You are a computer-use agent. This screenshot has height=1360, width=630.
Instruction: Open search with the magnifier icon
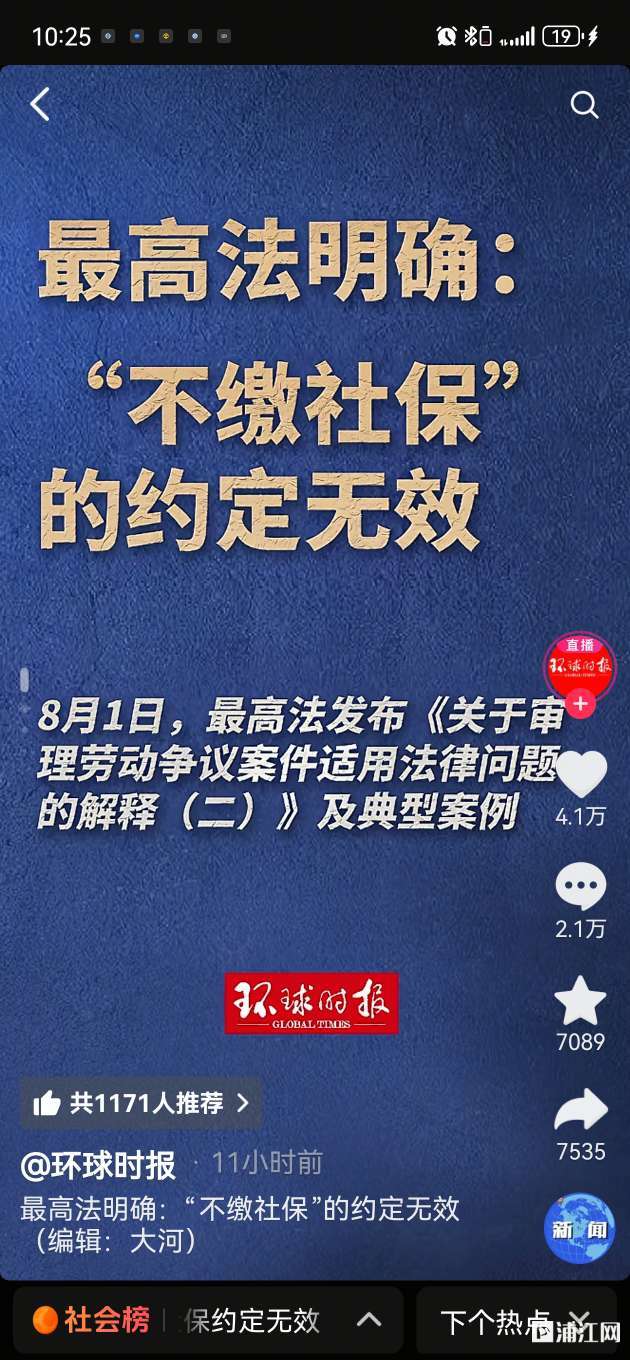click(584, 105)
